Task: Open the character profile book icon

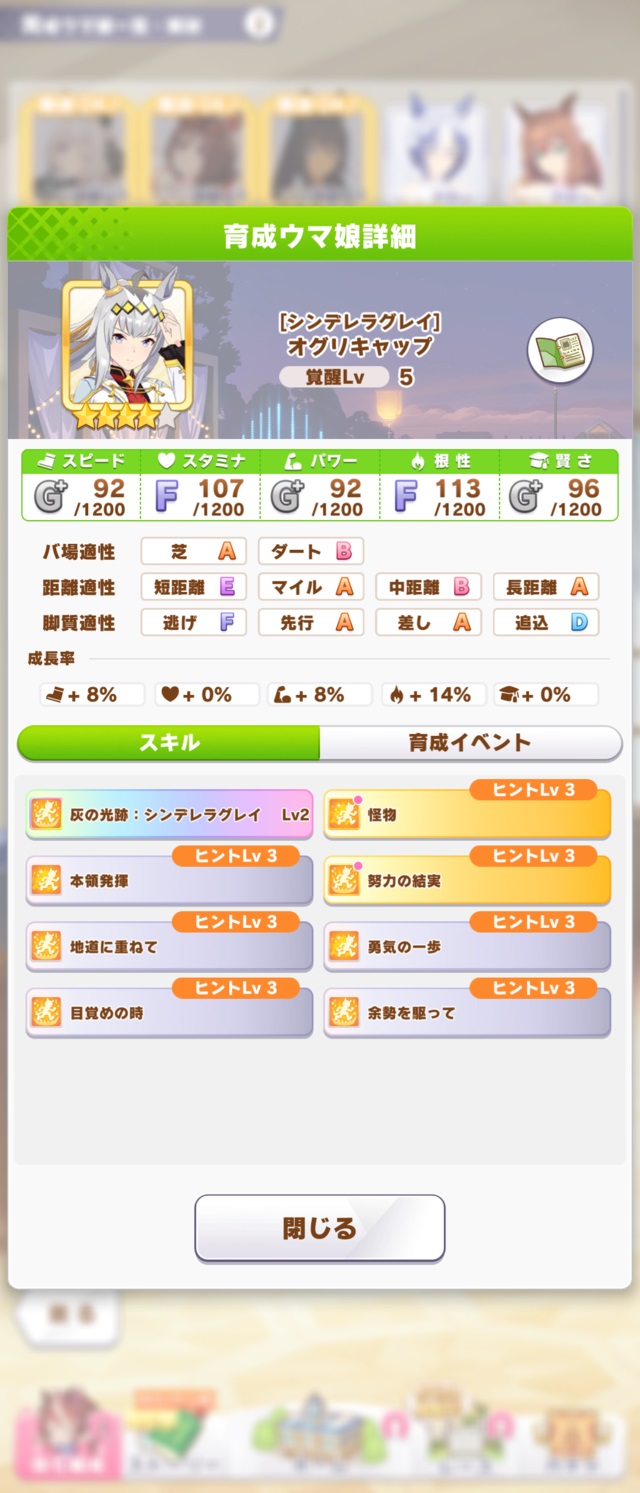Action: click(x=560, y=350)
